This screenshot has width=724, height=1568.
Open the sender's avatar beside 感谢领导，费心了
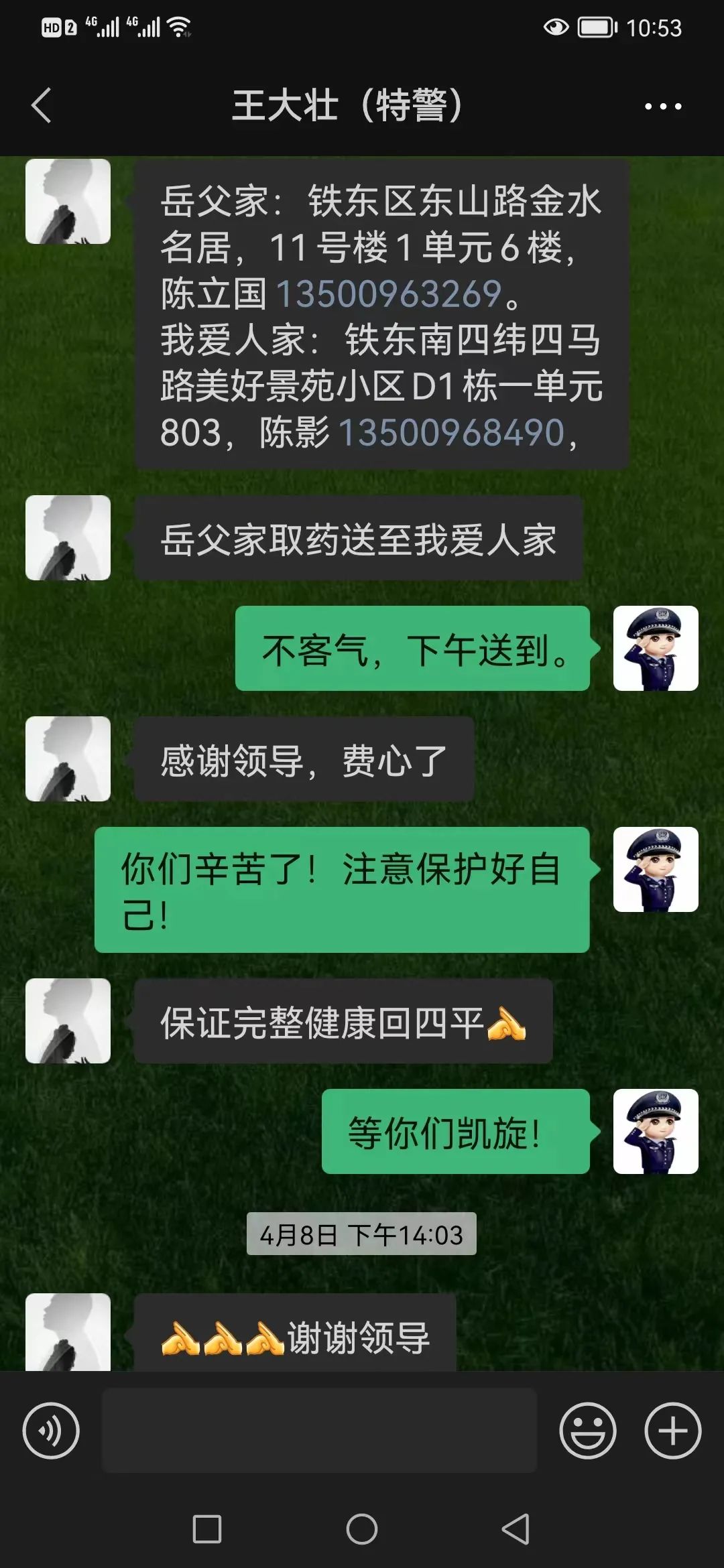pyautogui.click(x=68, y=759)
